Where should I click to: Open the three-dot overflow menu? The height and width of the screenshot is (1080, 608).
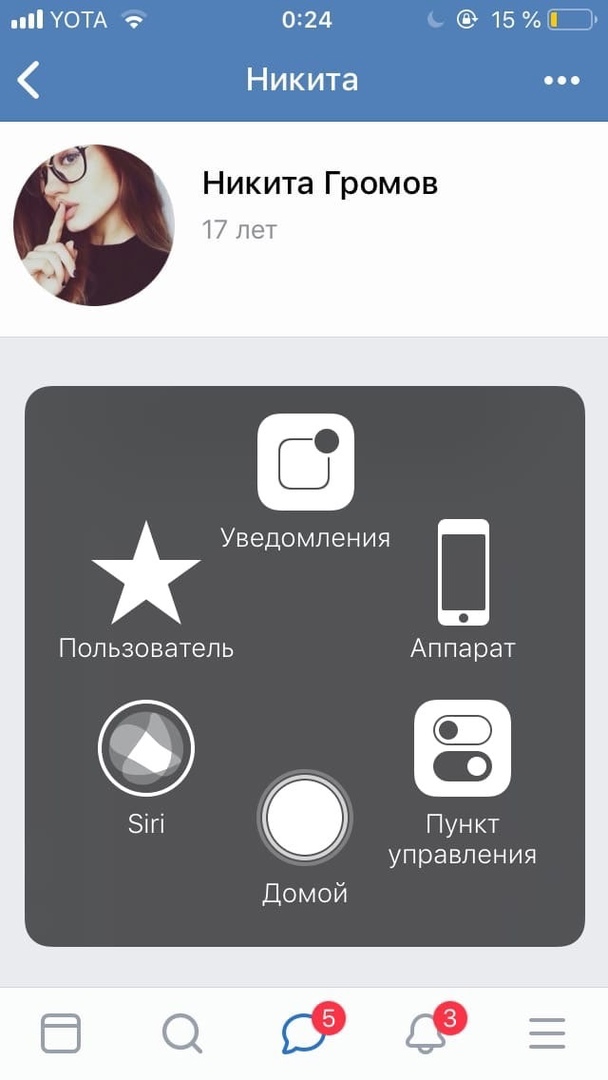pos(561,80)
